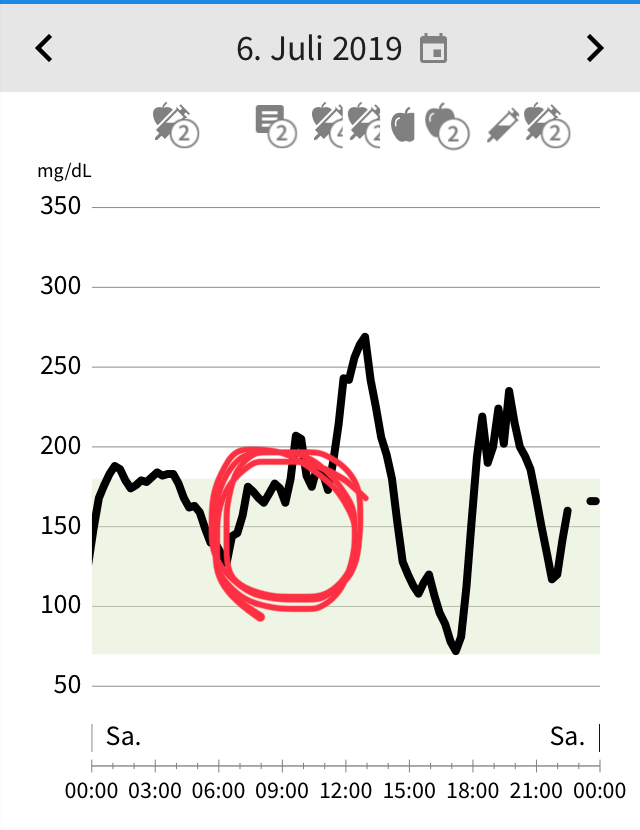The image size is (640, 830).
Task: Open the insulin syringe entry without badge
Action: point(503,125)
